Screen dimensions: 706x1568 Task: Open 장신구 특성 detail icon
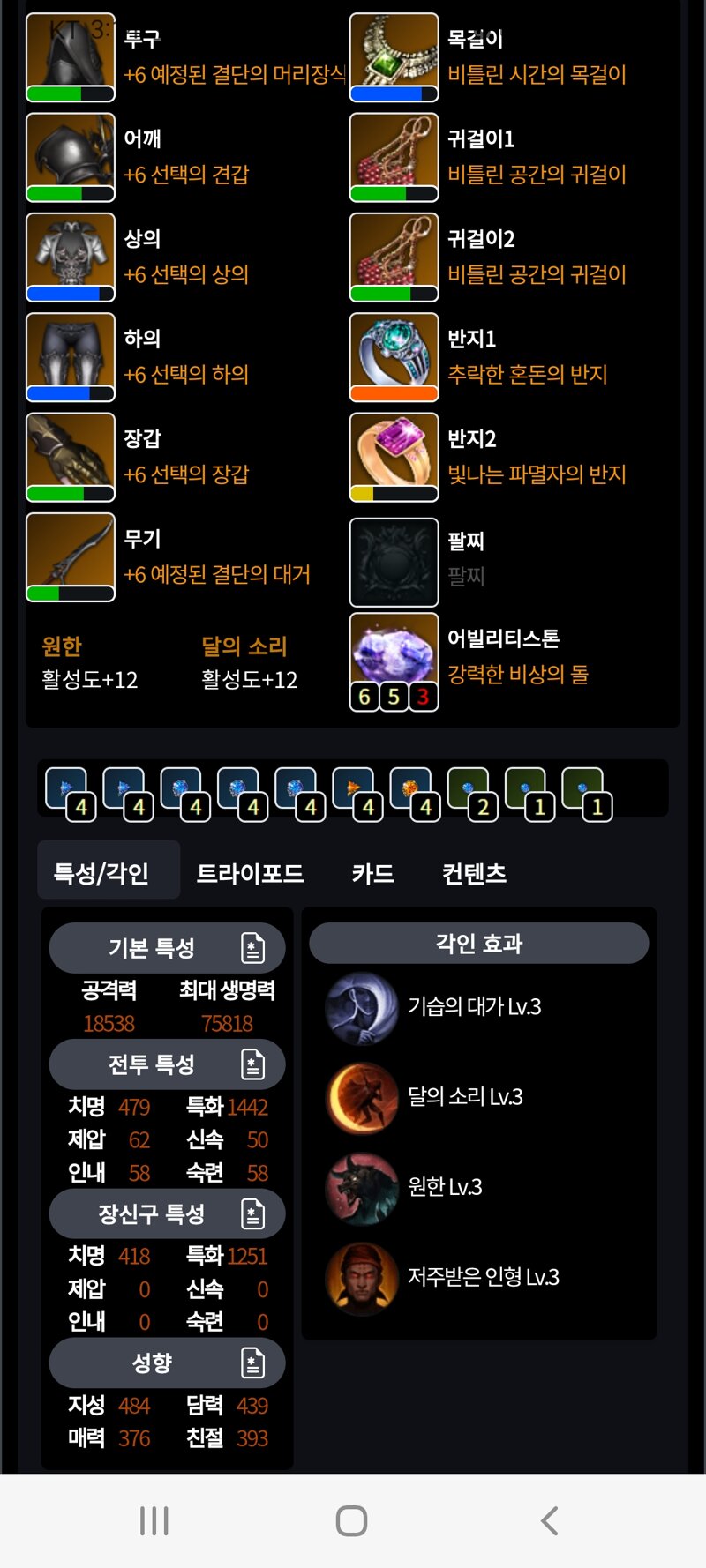point(252,1214)
